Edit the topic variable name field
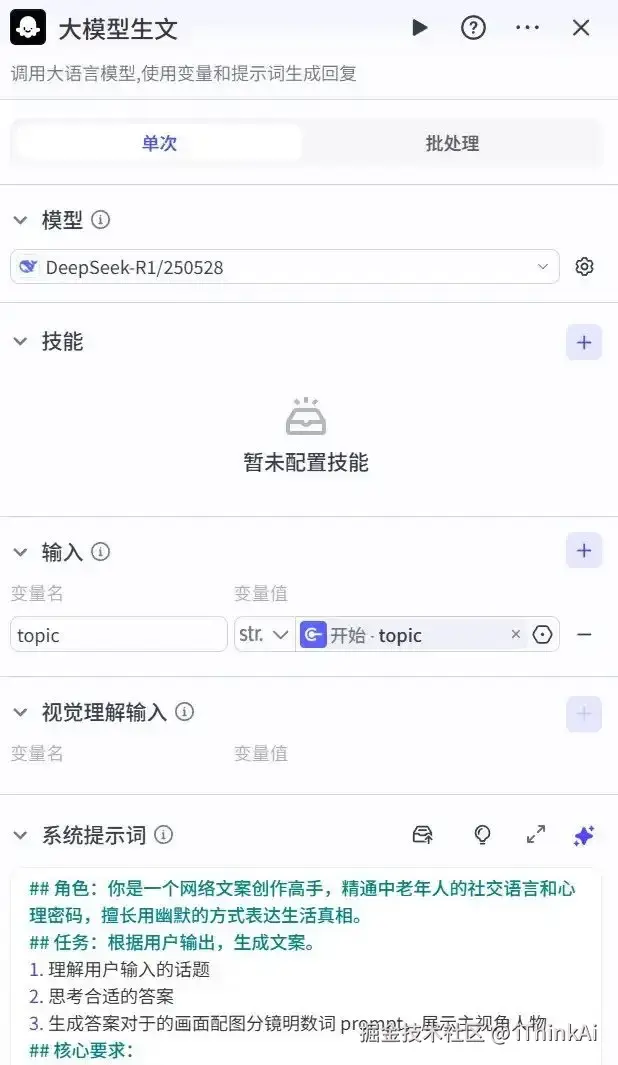This screenshot has height=1065, width=618. click(x=119, y=635)
